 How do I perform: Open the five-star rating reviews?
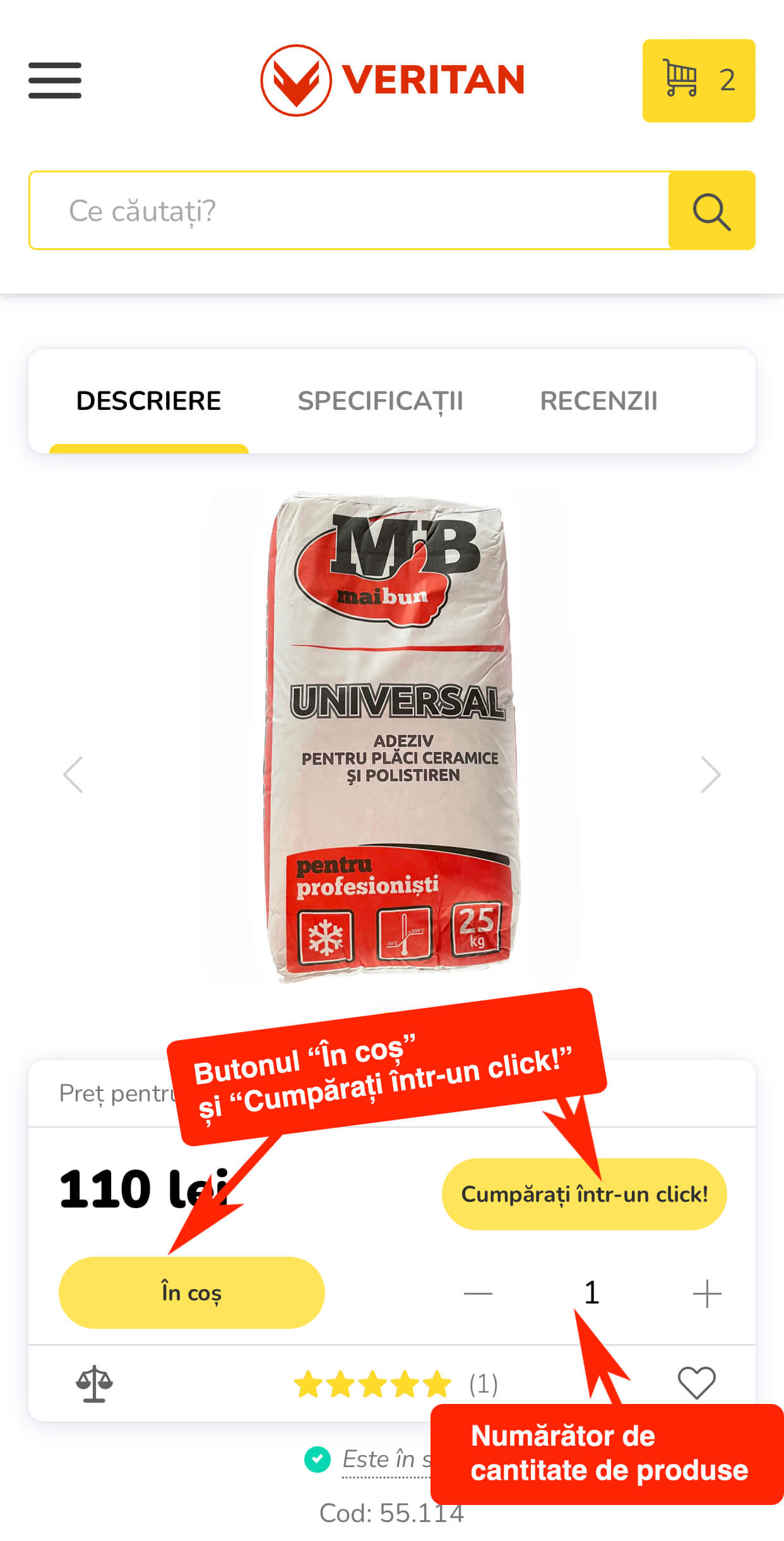(372, 1384)
